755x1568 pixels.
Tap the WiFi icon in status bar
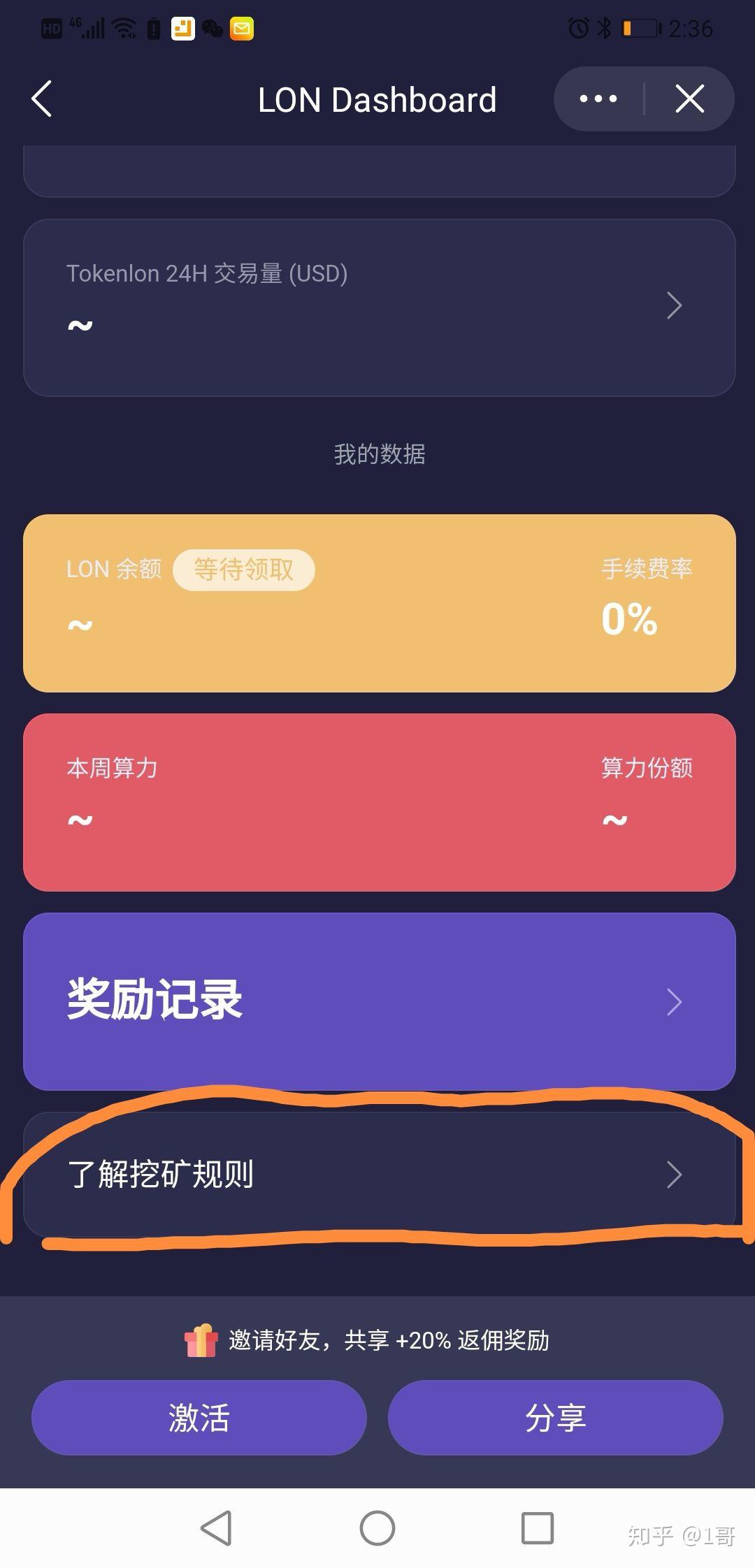click(x=124, y=28)
